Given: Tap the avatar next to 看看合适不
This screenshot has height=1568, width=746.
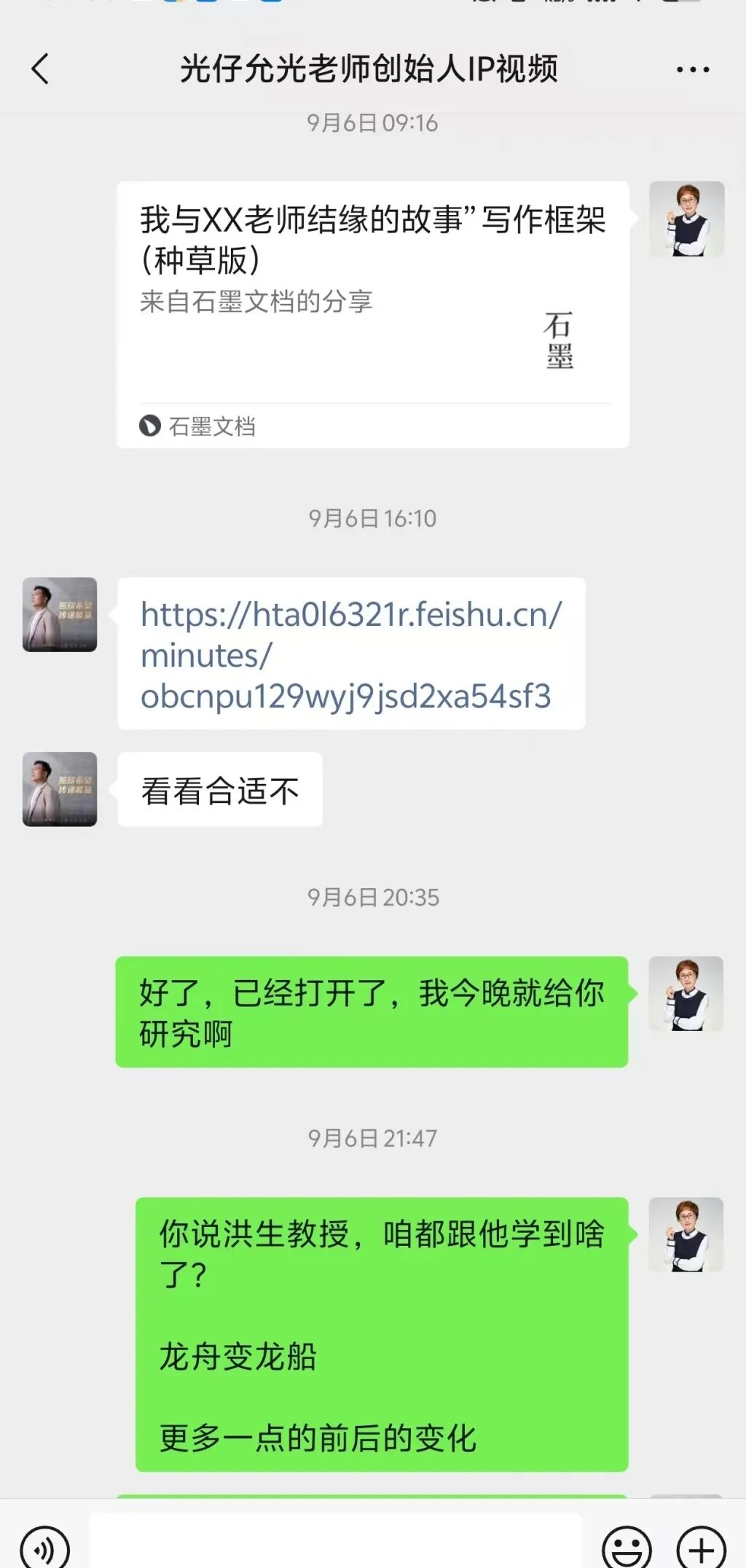Looking at the screenshot, I should tap(59, 789).
